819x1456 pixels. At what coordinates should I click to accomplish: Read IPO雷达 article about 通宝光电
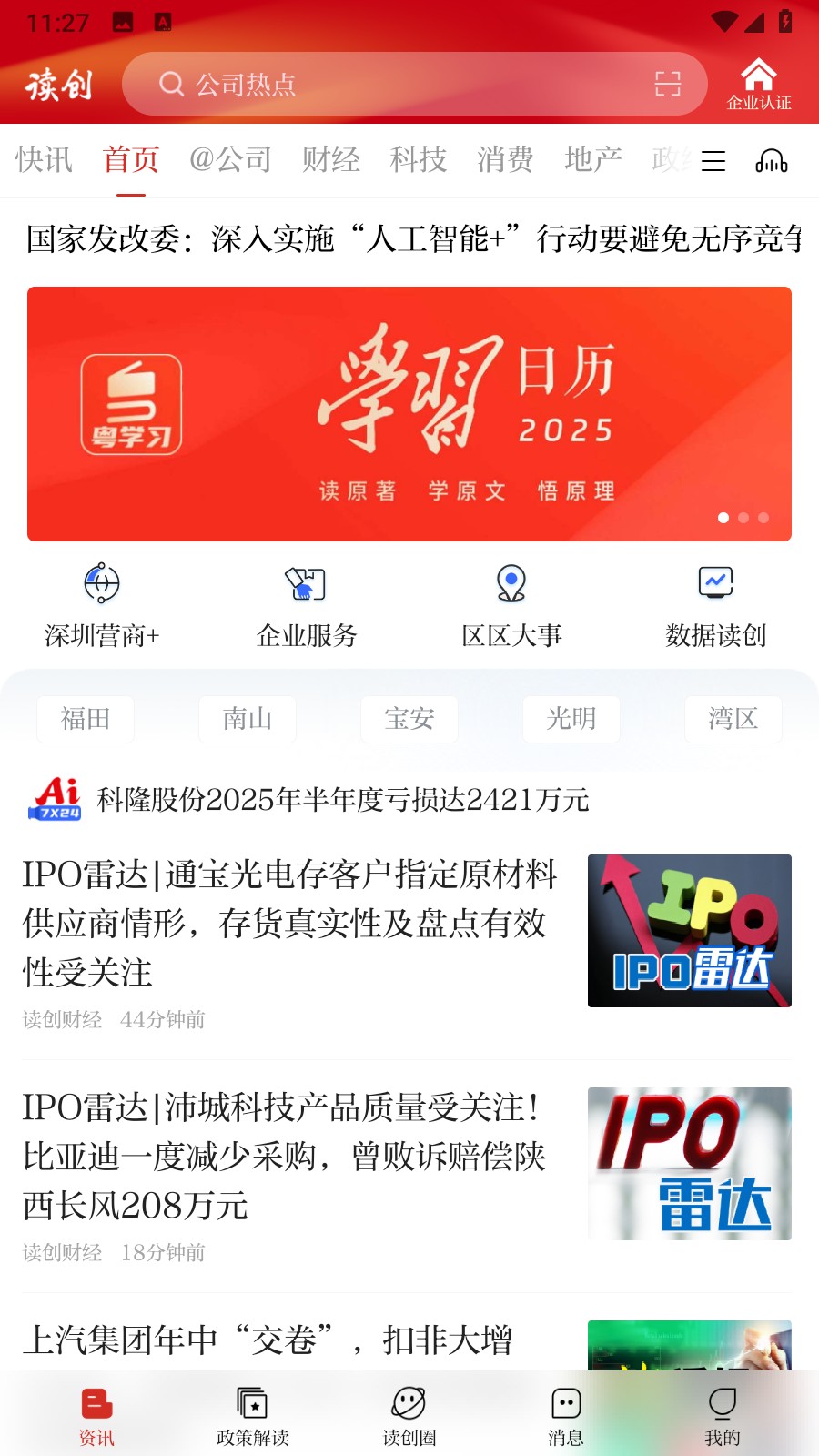click(x=291, y=923)
